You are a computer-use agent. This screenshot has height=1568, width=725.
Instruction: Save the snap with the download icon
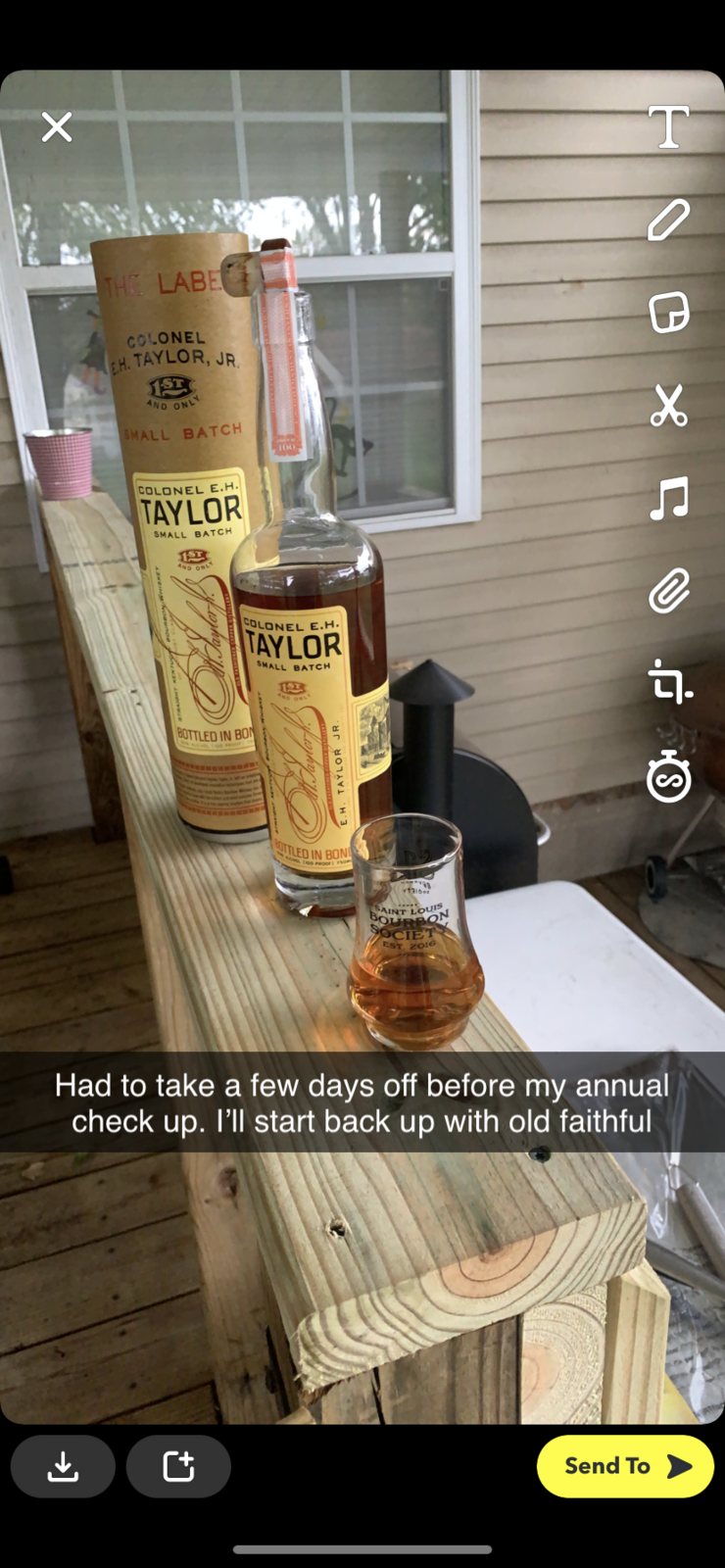pos(63,1466)
